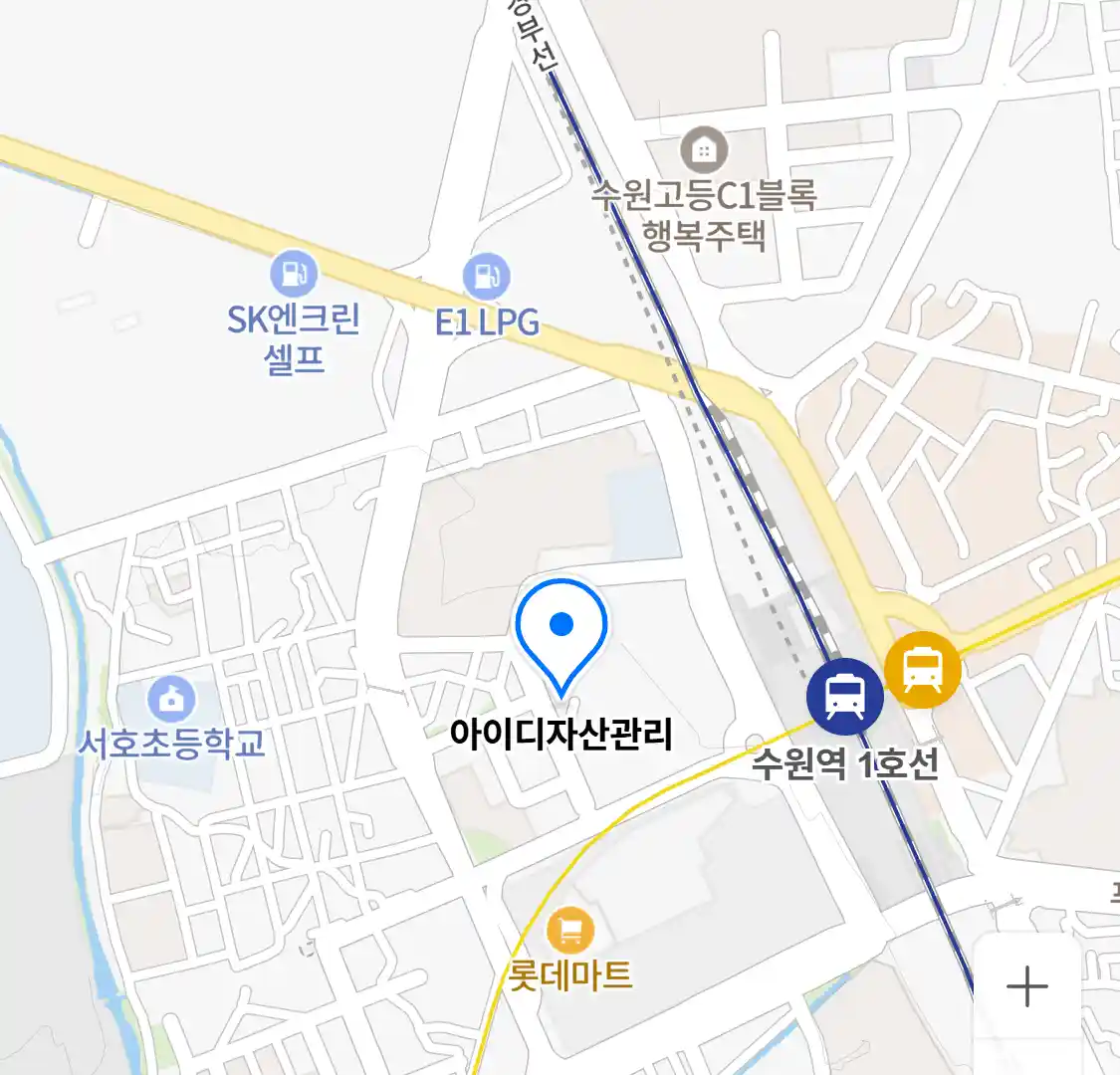Image resolution: width=1120 pixels, height=1075 pixels.
Task: Tap the 서호초등학교 school marker
Action: pyautogui.click(x=171, y=701)
